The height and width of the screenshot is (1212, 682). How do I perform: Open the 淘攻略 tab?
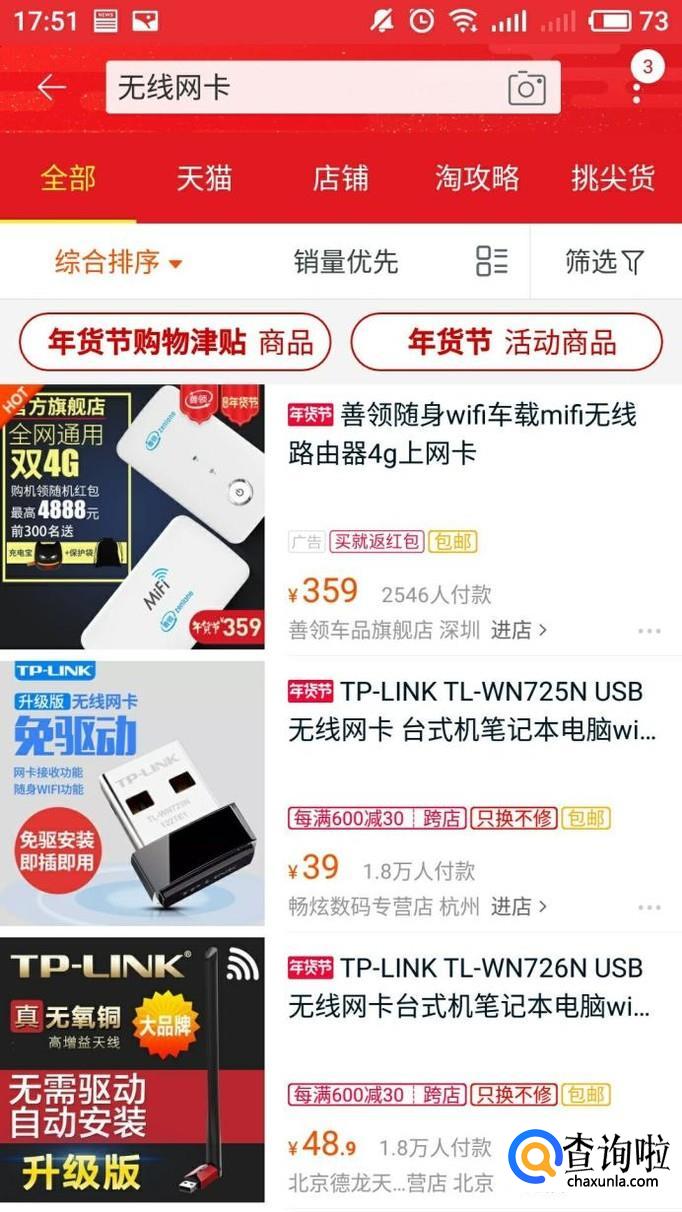pos(477,178)
